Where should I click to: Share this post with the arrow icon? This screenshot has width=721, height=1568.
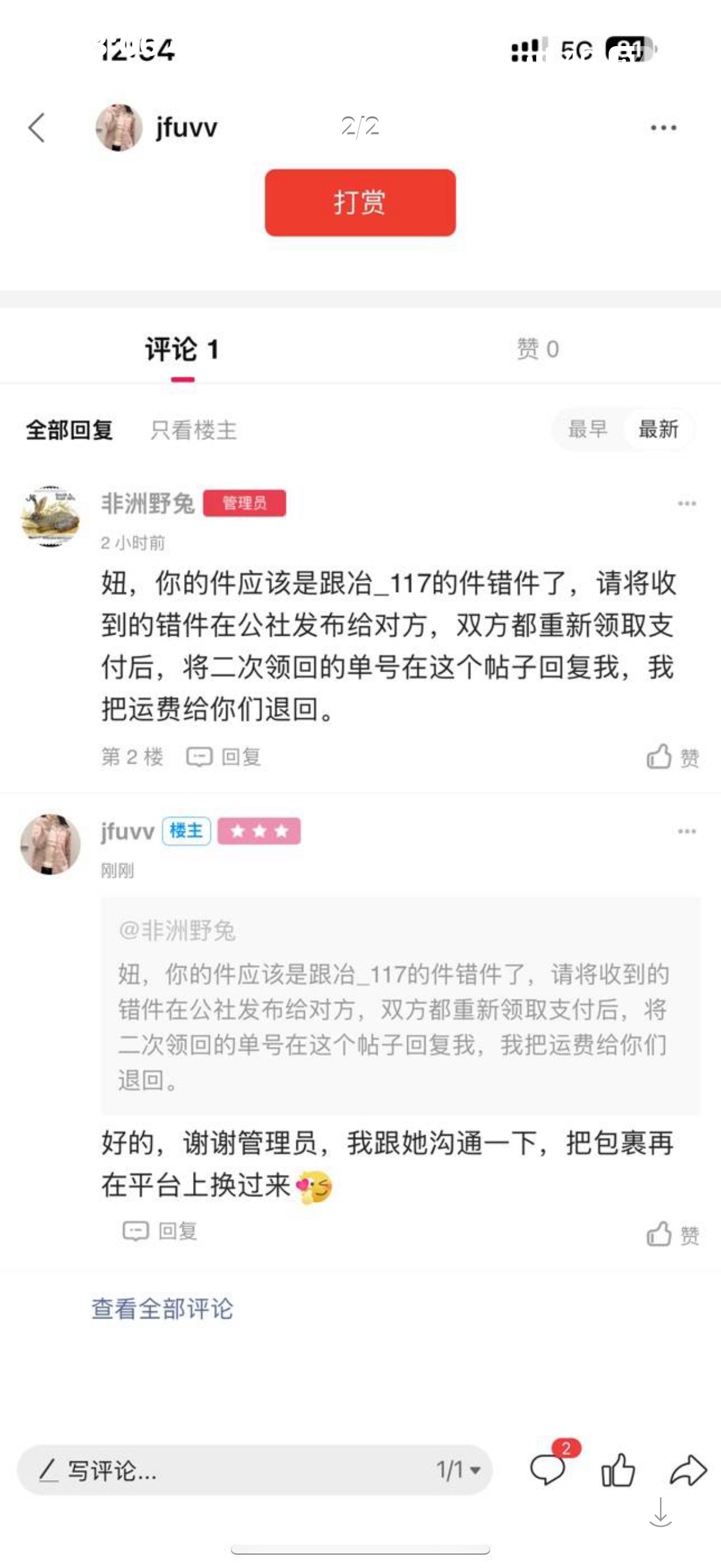pos(688,1471)
